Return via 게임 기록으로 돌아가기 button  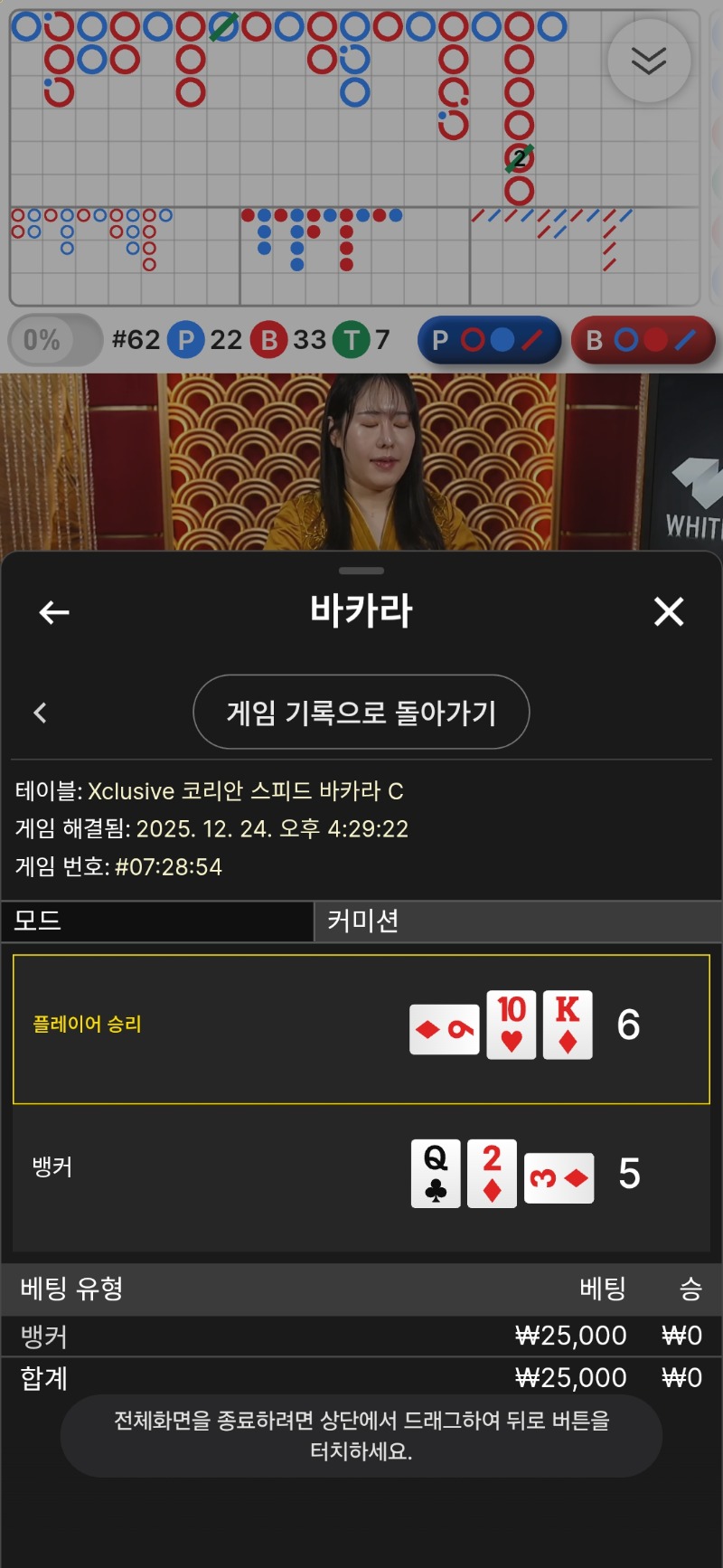click(x=361, y=713)
